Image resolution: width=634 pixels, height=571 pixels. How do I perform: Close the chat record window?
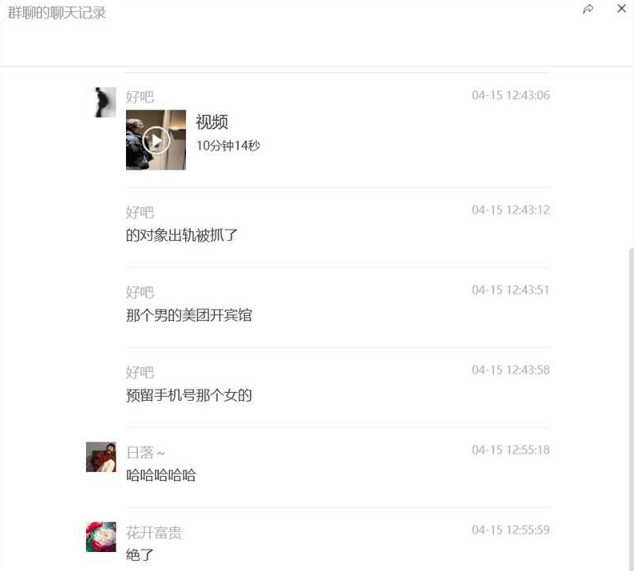pos(621,9)
